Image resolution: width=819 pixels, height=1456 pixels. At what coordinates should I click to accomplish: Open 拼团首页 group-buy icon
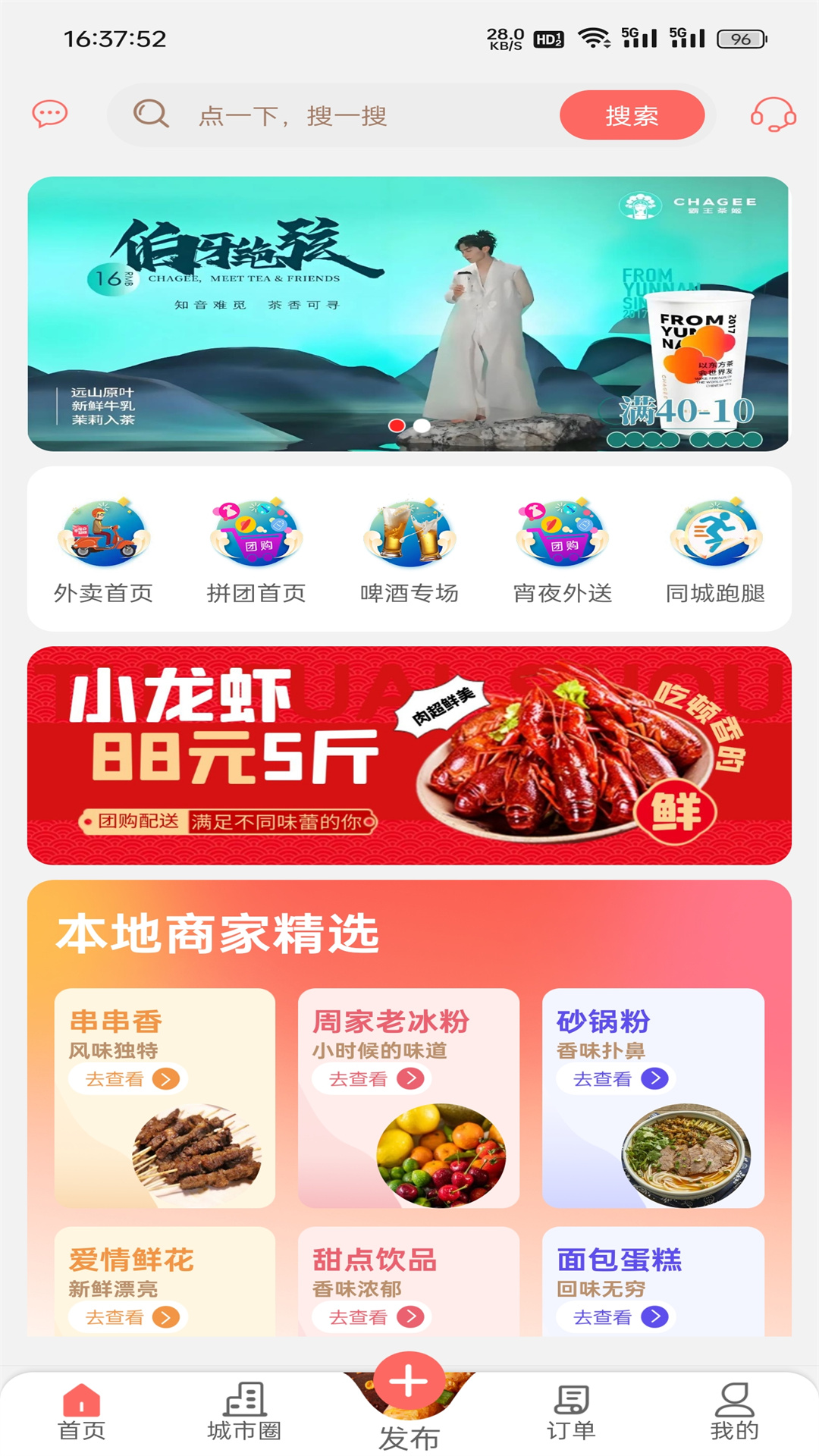pos(256,540)
